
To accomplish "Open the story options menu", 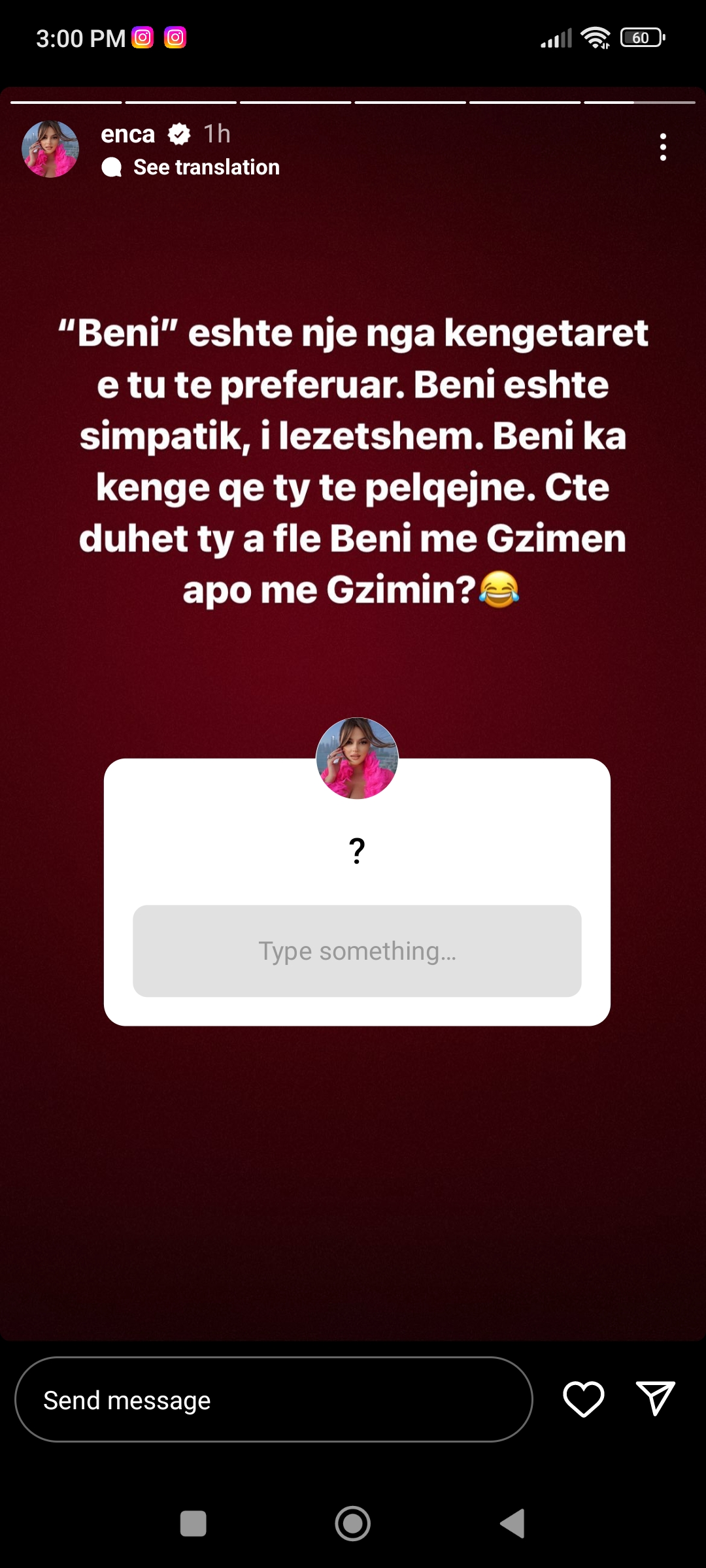I will pyautogui.click(x=663, y=147).
